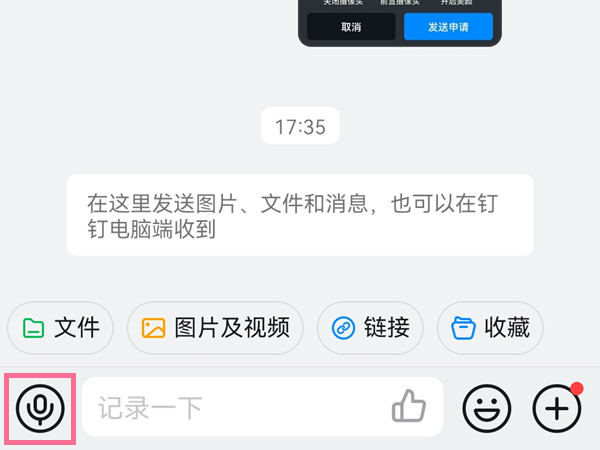Tap the 链接 chip

tap(370, 327)
